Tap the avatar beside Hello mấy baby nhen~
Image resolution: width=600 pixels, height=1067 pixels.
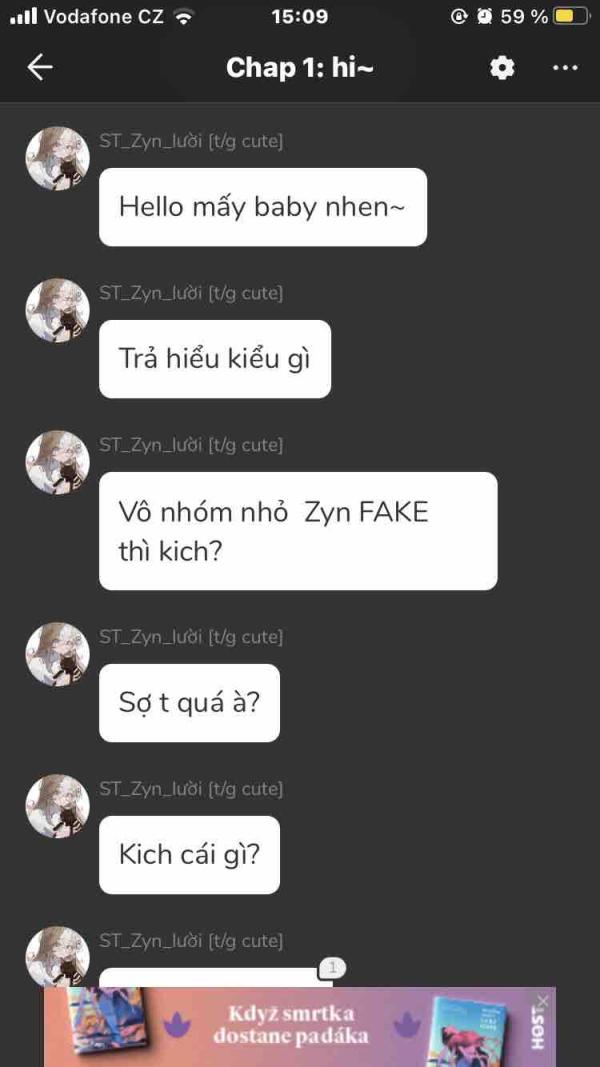[x=58, y=158]
